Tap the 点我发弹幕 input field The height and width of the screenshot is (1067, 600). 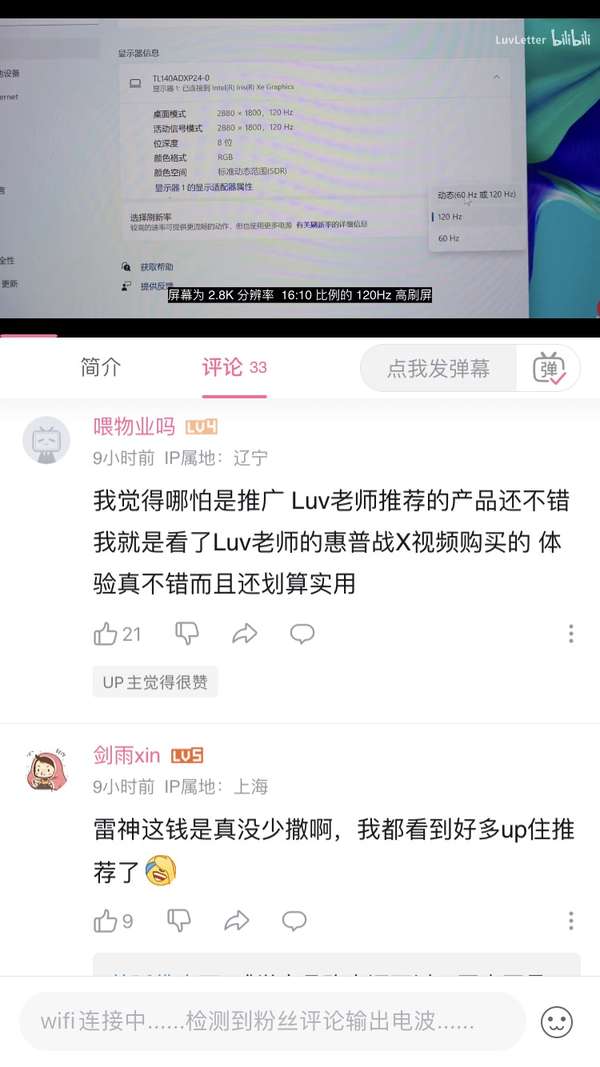click(x=438, y=368)
